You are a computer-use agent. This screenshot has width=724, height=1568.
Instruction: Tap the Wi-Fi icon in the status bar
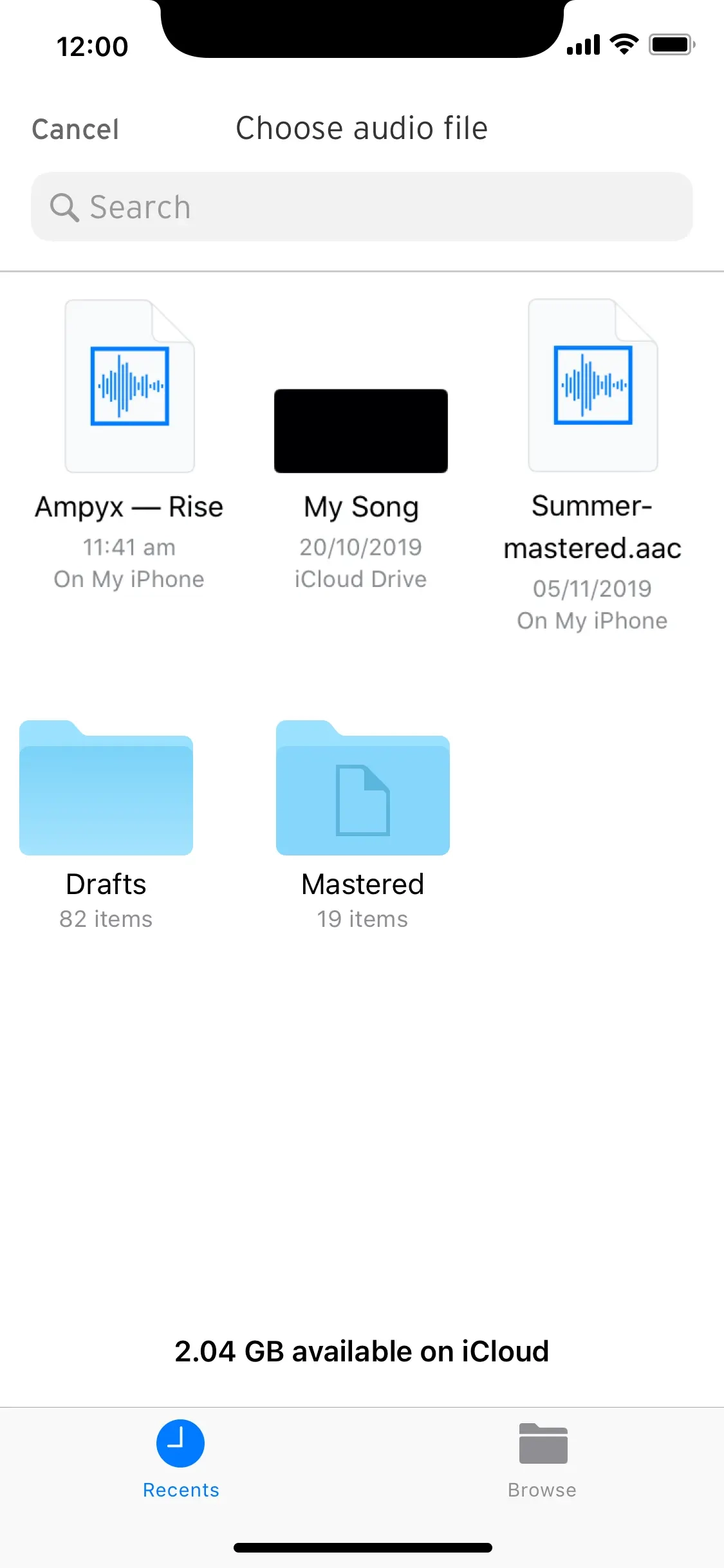tap(622, 44)
